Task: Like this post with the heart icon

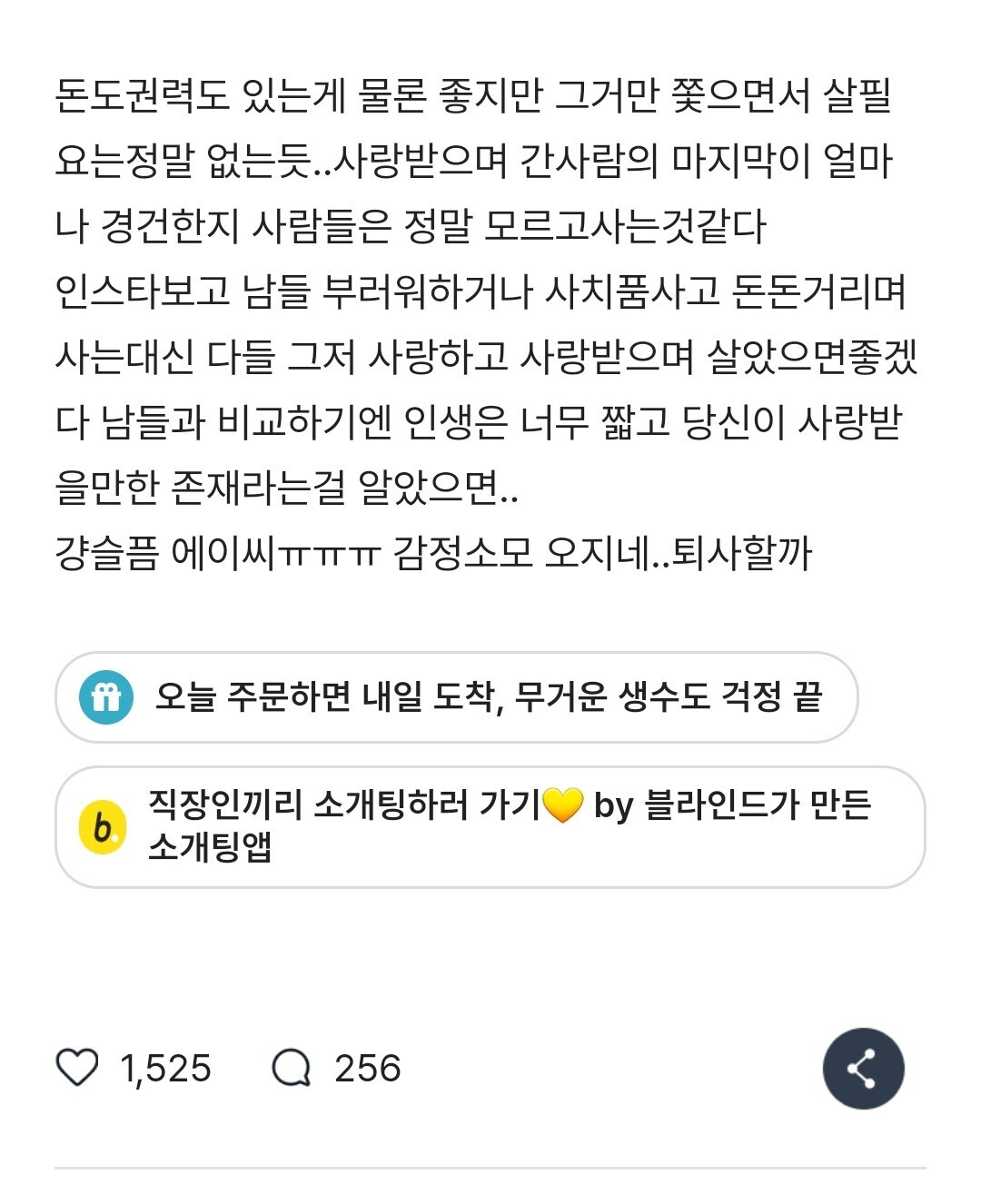Action: tap(77, 1068)
